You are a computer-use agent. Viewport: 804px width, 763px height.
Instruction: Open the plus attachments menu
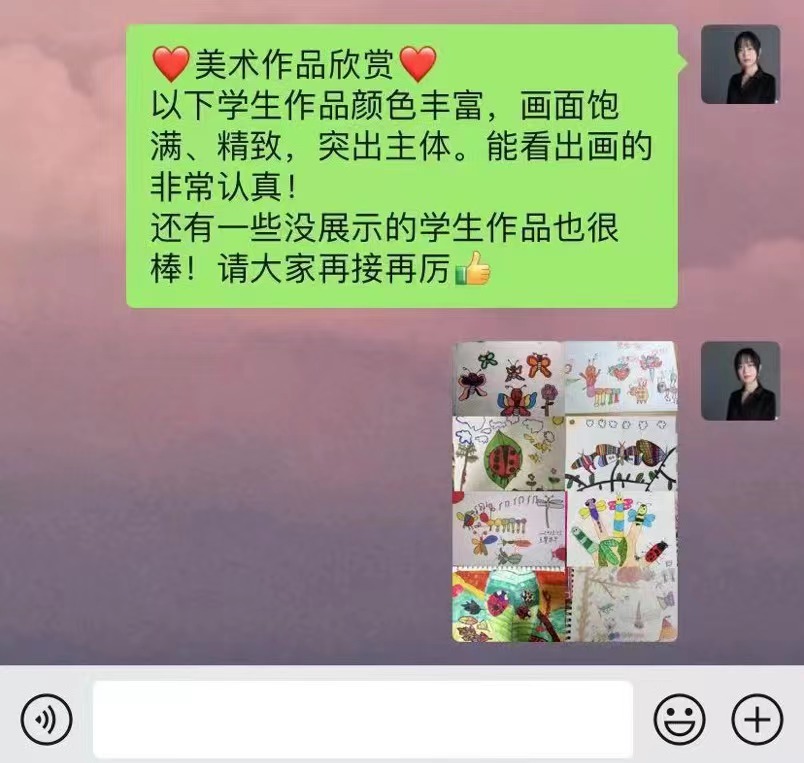click(x=757, y=719)
